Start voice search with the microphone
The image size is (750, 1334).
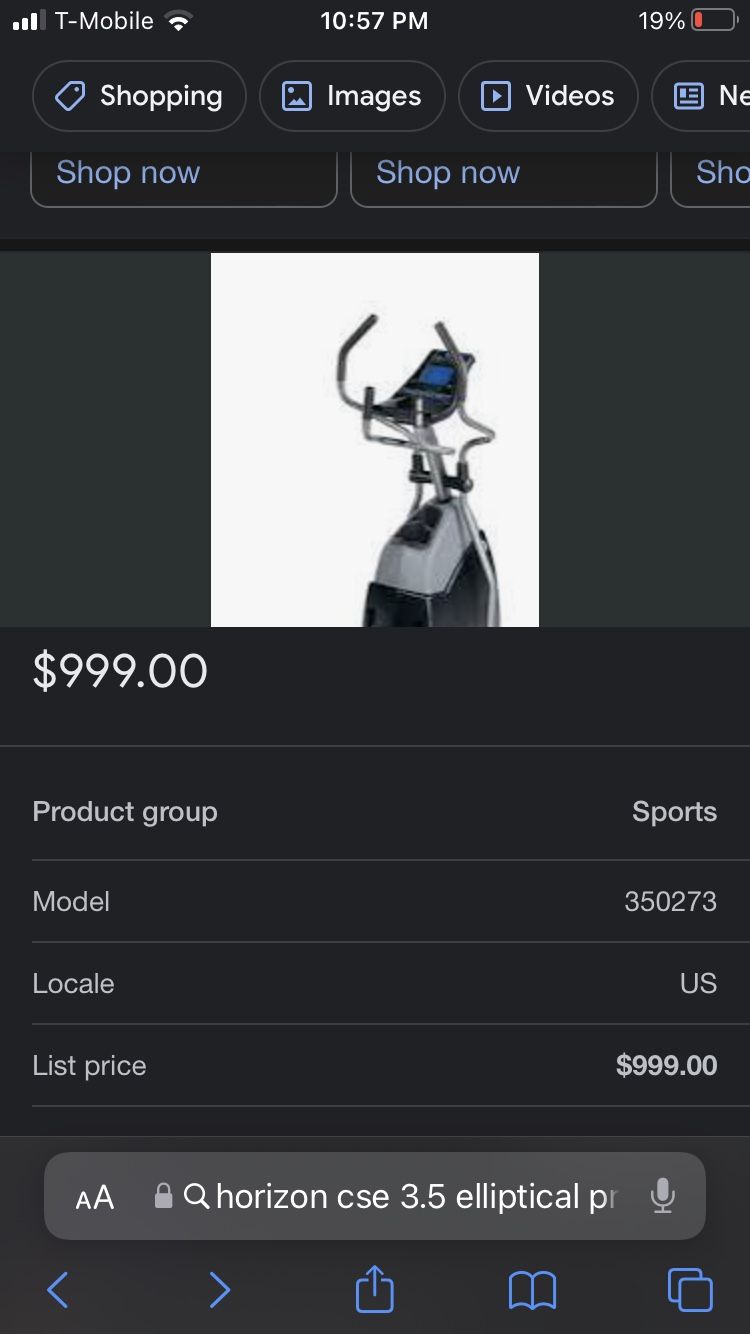pyautogui.click(x=662, y=1196)
